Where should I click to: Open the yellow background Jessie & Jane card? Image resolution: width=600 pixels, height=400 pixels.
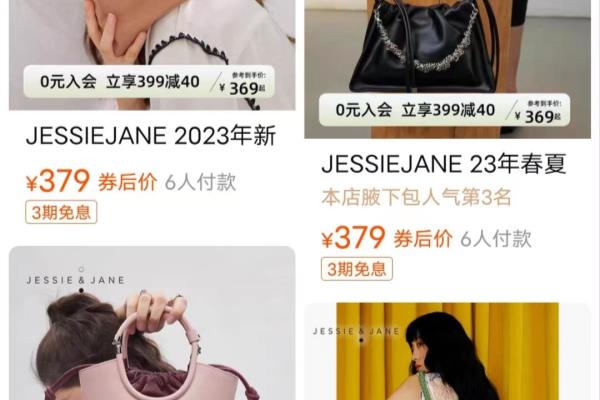click(x=446, y=355)
